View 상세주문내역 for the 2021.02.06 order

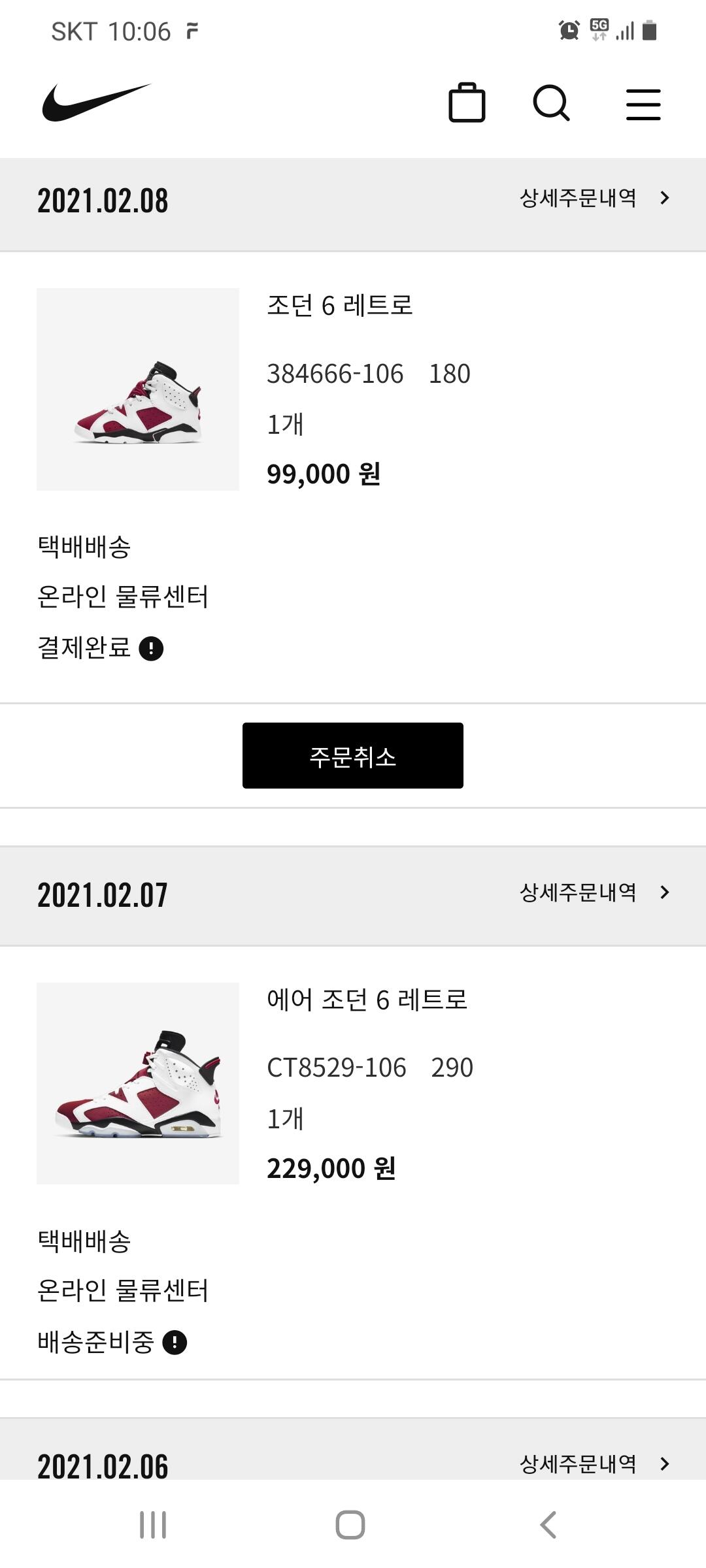click(x=594, y=1464)
